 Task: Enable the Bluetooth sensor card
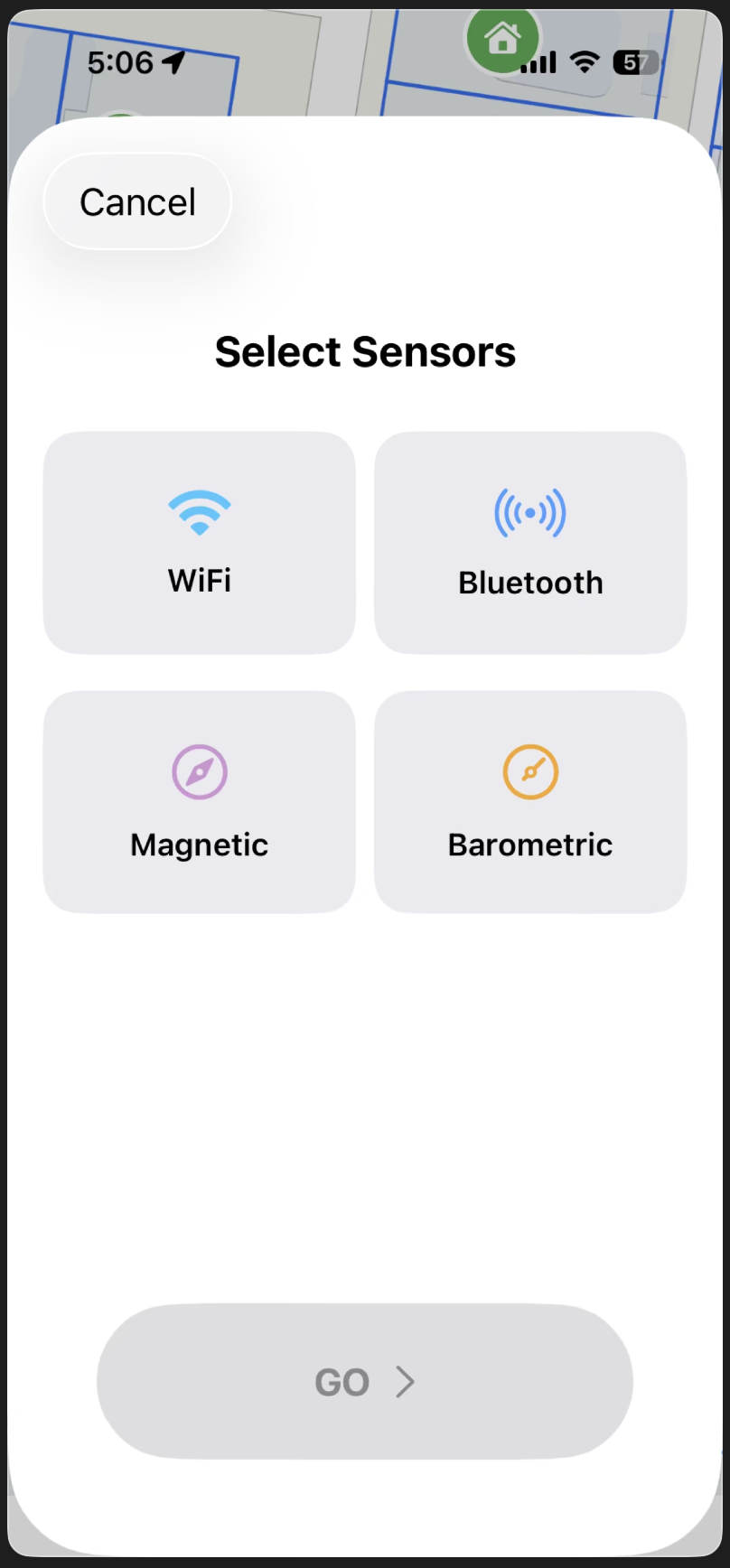coord(529,542)
